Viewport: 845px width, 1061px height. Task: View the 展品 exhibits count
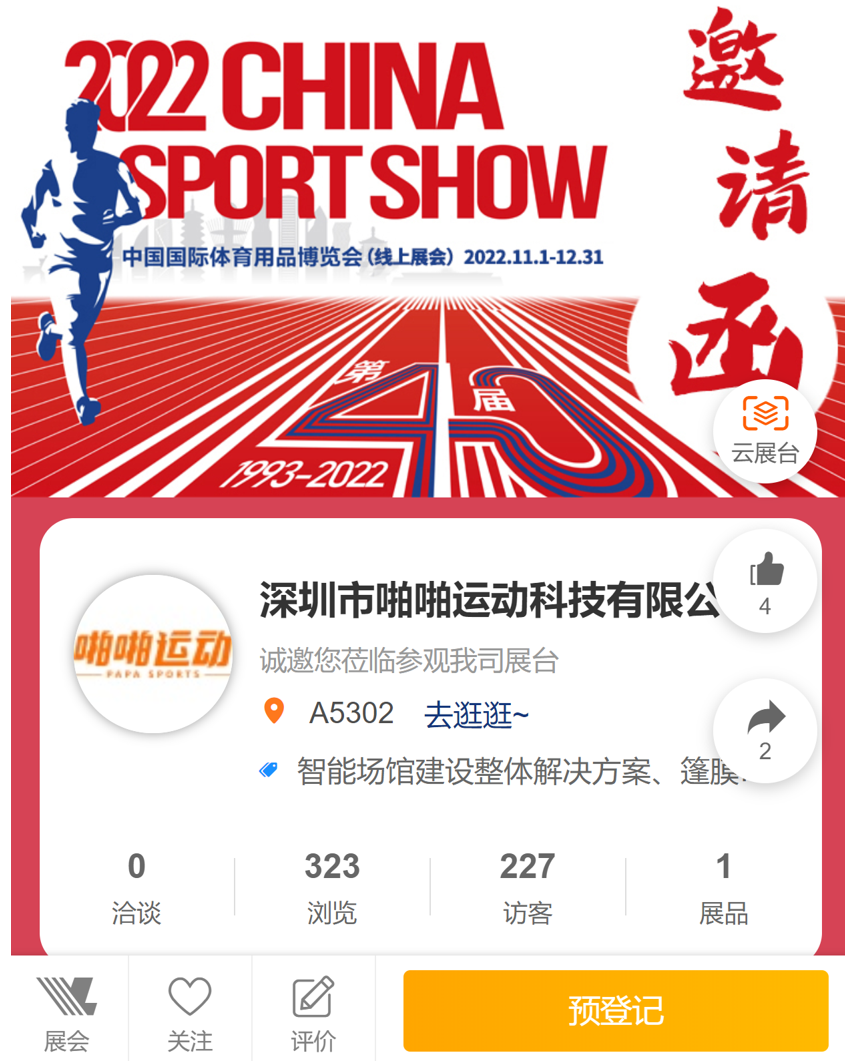[723, 886]
